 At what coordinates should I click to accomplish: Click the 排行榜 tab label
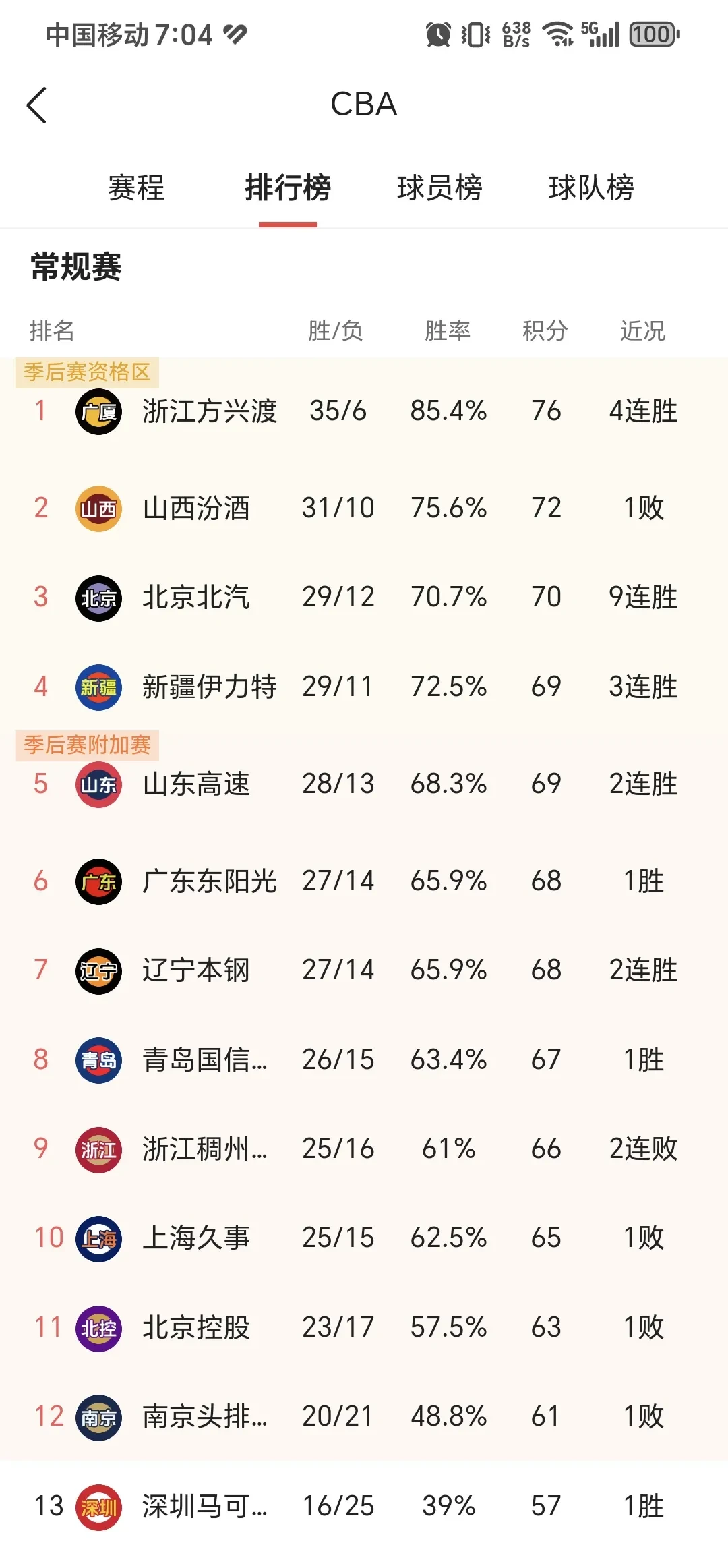click(x=287, y=190)
